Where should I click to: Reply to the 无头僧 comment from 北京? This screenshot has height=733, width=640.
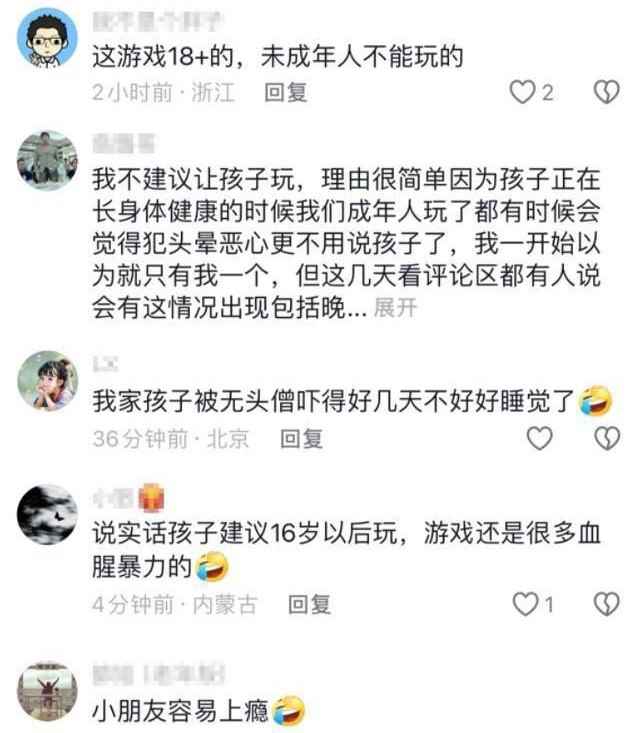300,438
